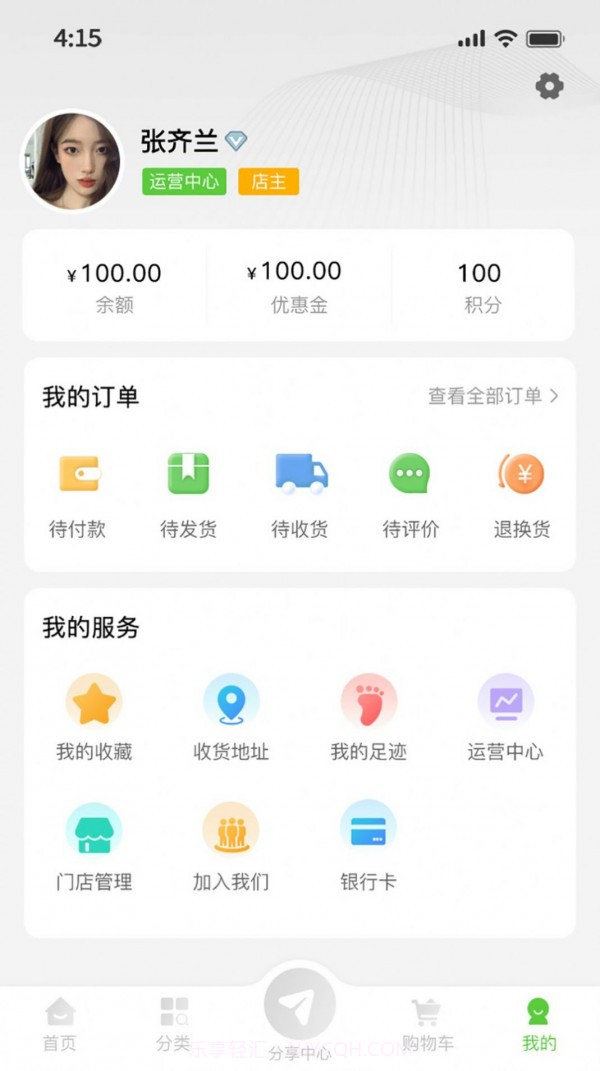This screenshot has width=600, height=1071.
Task: View 我的足迹 browsing history
Action: 368,716
